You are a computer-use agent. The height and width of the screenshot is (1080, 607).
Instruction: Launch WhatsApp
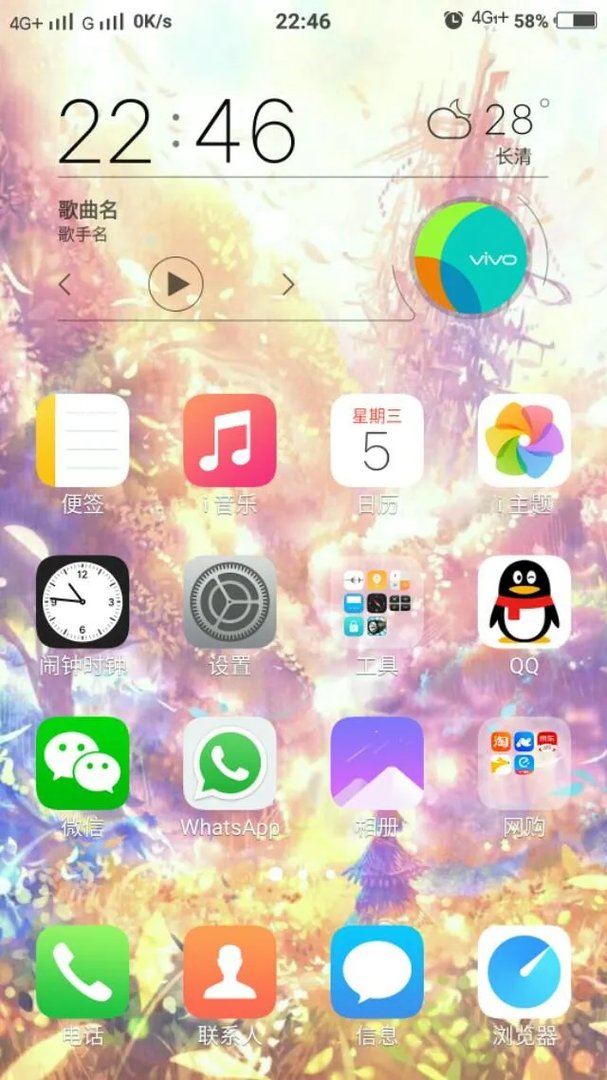pyautogui.click(x=229, y=763)
